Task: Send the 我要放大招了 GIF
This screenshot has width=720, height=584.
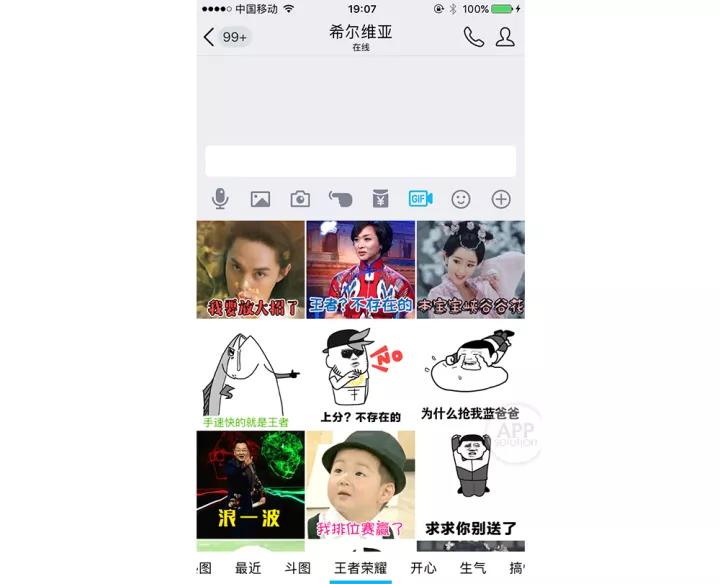Action: coord(250,270)
